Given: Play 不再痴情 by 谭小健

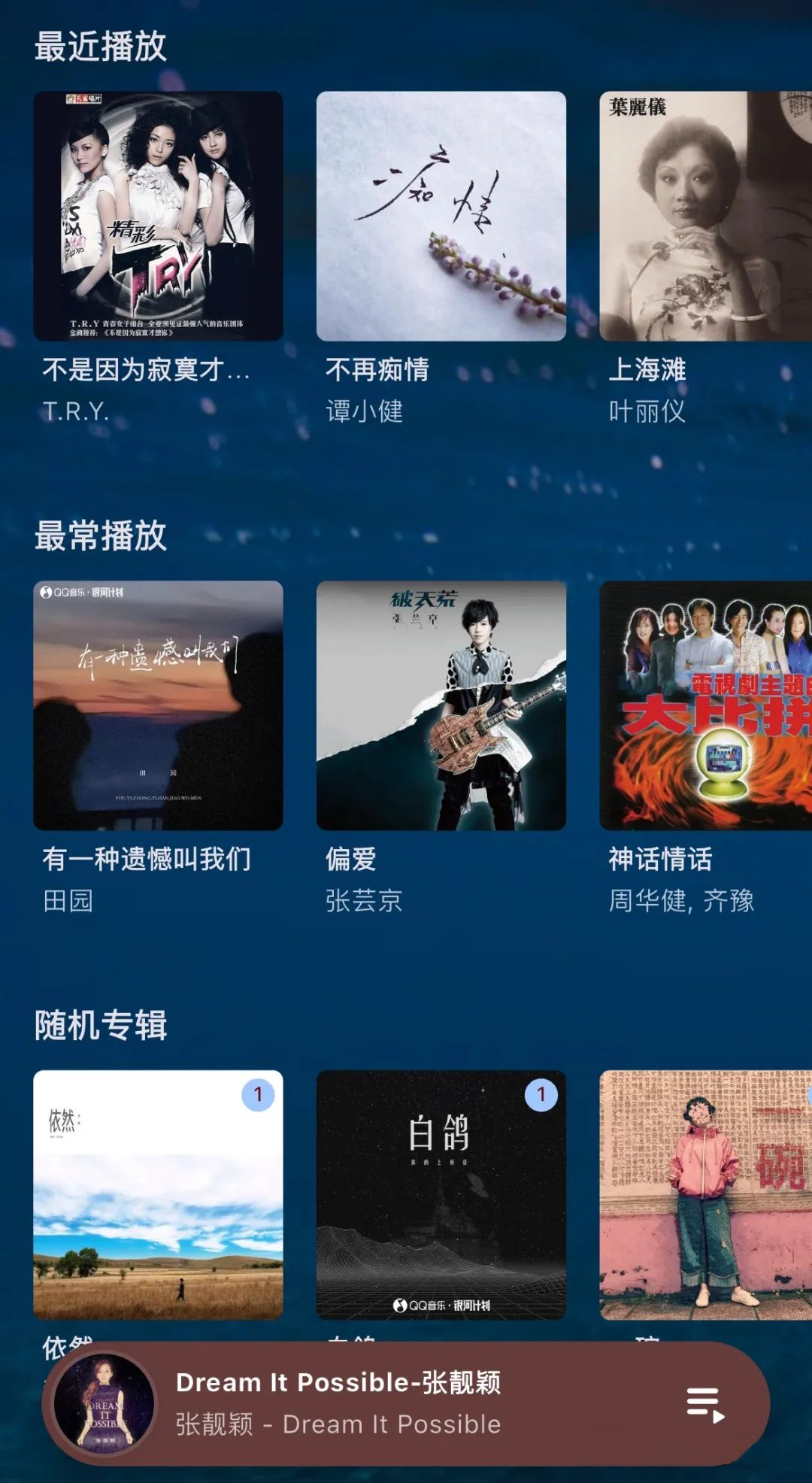Looking at the screenshot, I should point(441,217).
